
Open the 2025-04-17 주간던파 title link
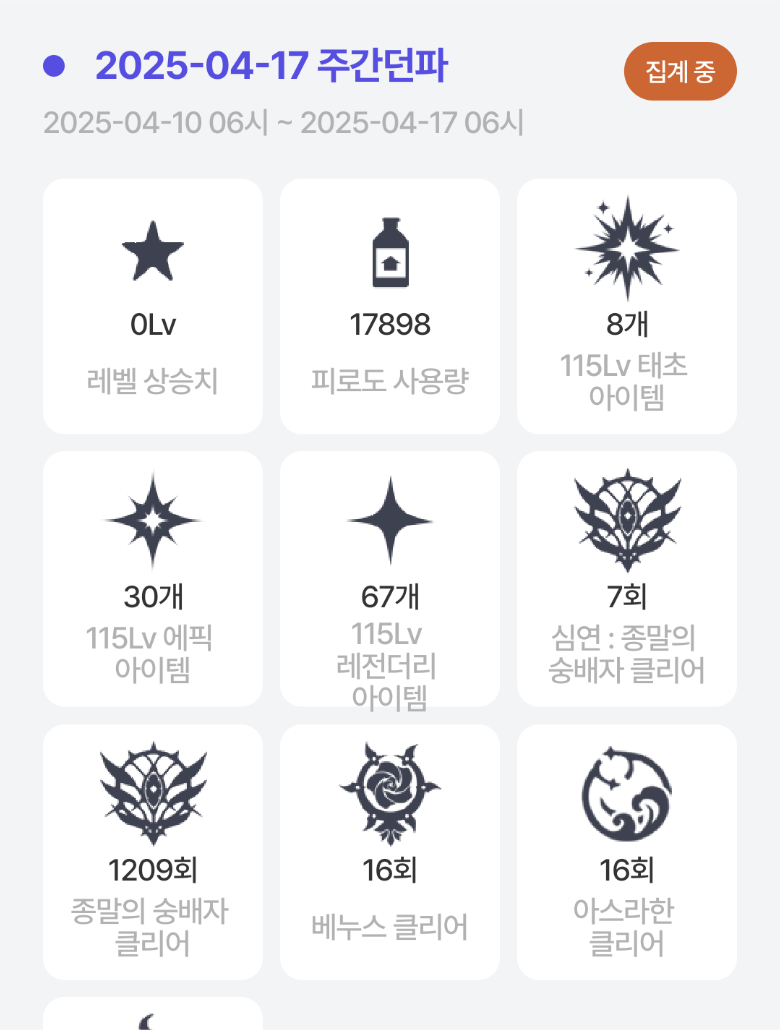pos(271,67)
